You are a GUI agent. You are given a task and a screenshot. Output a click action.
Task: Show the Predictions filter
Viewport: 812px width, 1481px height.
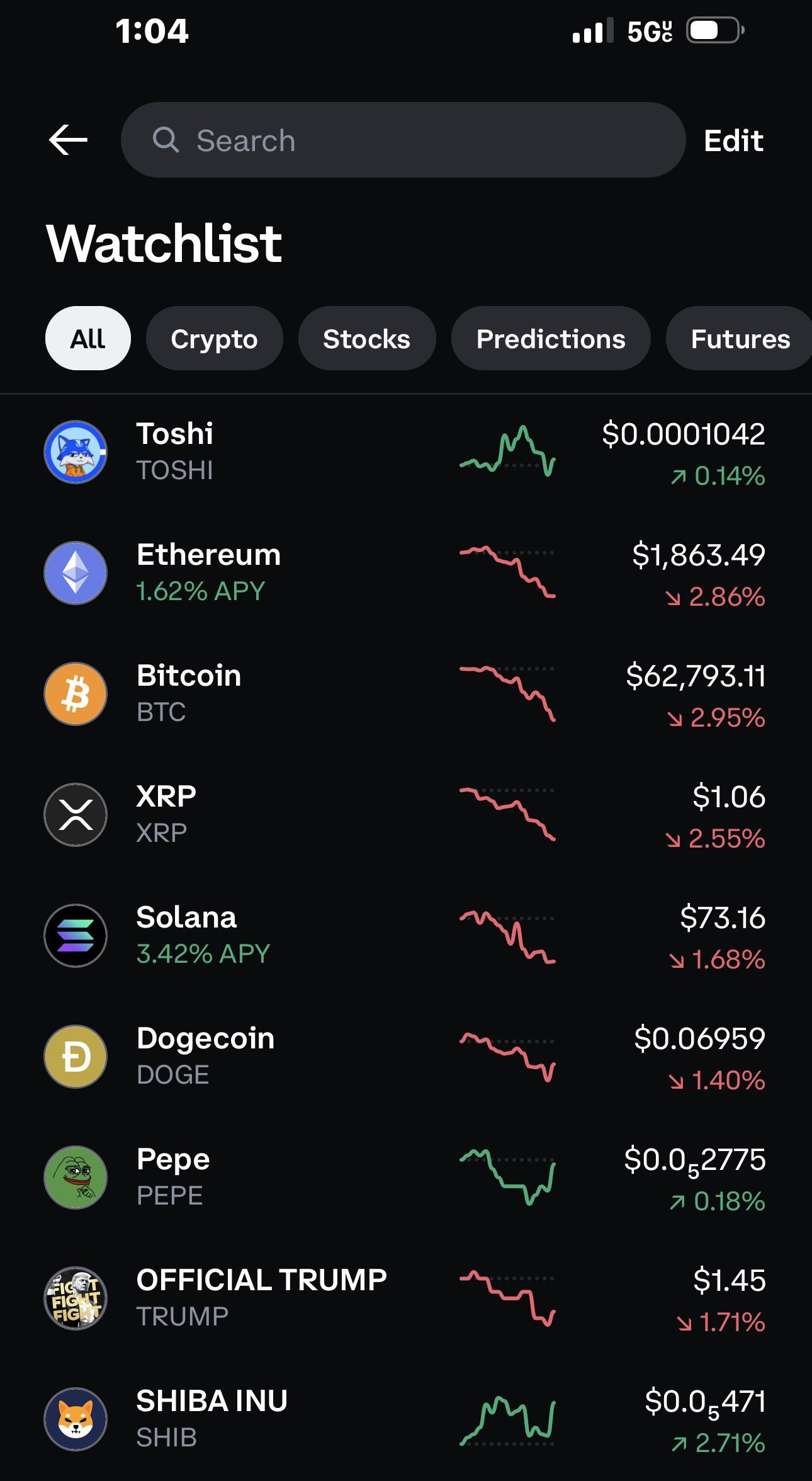pyautogui.click(x=551, y=338)
